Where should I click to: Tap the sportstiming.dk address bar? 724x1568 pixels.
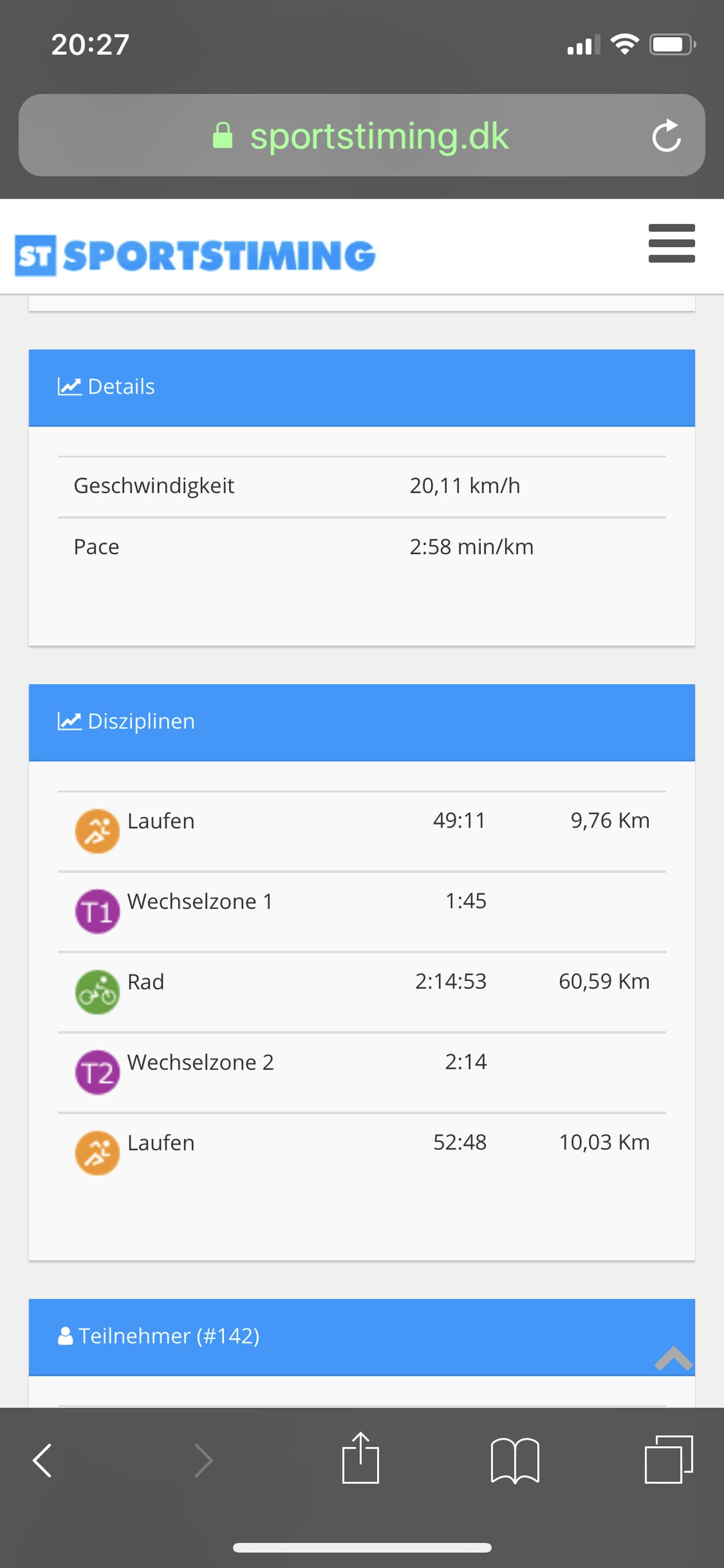click(360, 135)
